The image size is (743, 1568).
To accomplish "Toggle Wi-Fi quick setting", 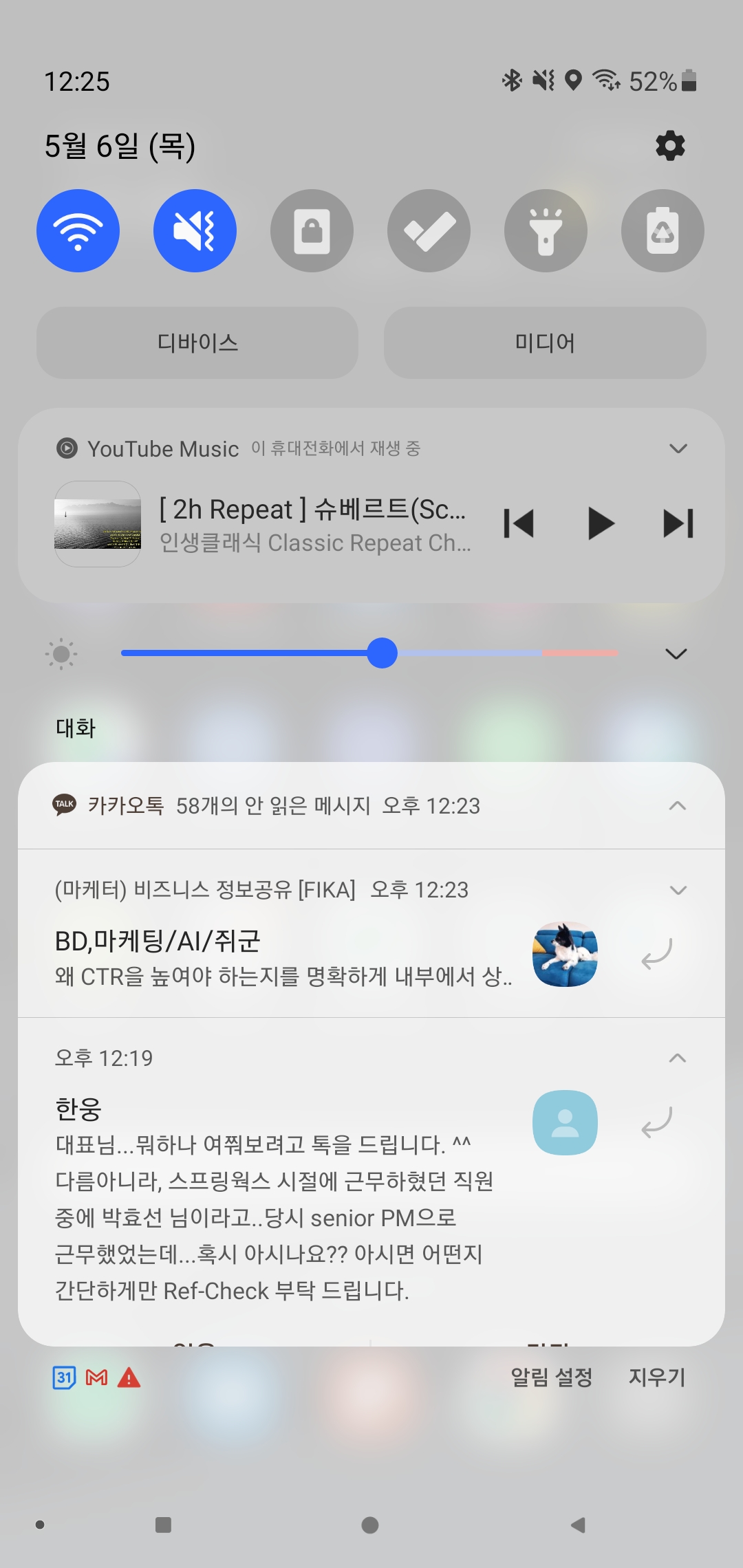I will click(x=78, y=231).
